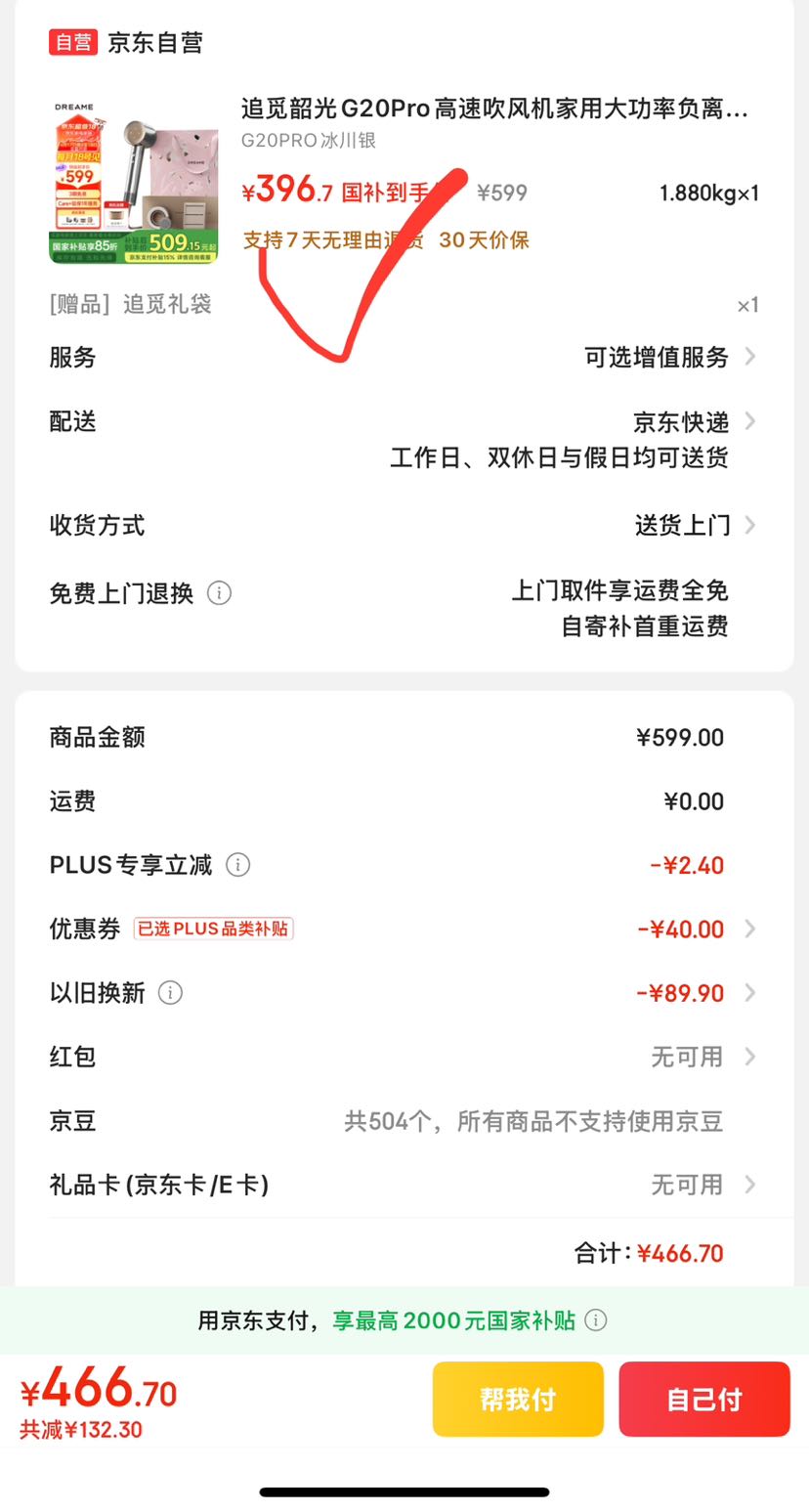Screen dimensions: 809x1512
Task: Click the 自营 red badge
Action: tap(73, 43)
